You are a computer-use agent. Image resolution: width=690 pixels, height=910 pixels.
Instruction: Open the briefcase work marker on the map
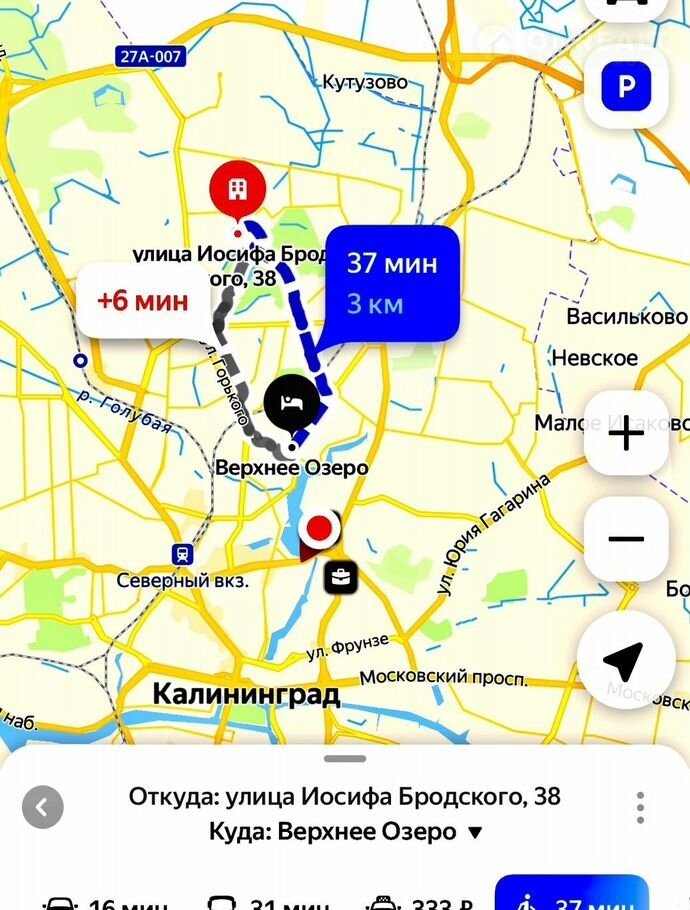point(340,577)
